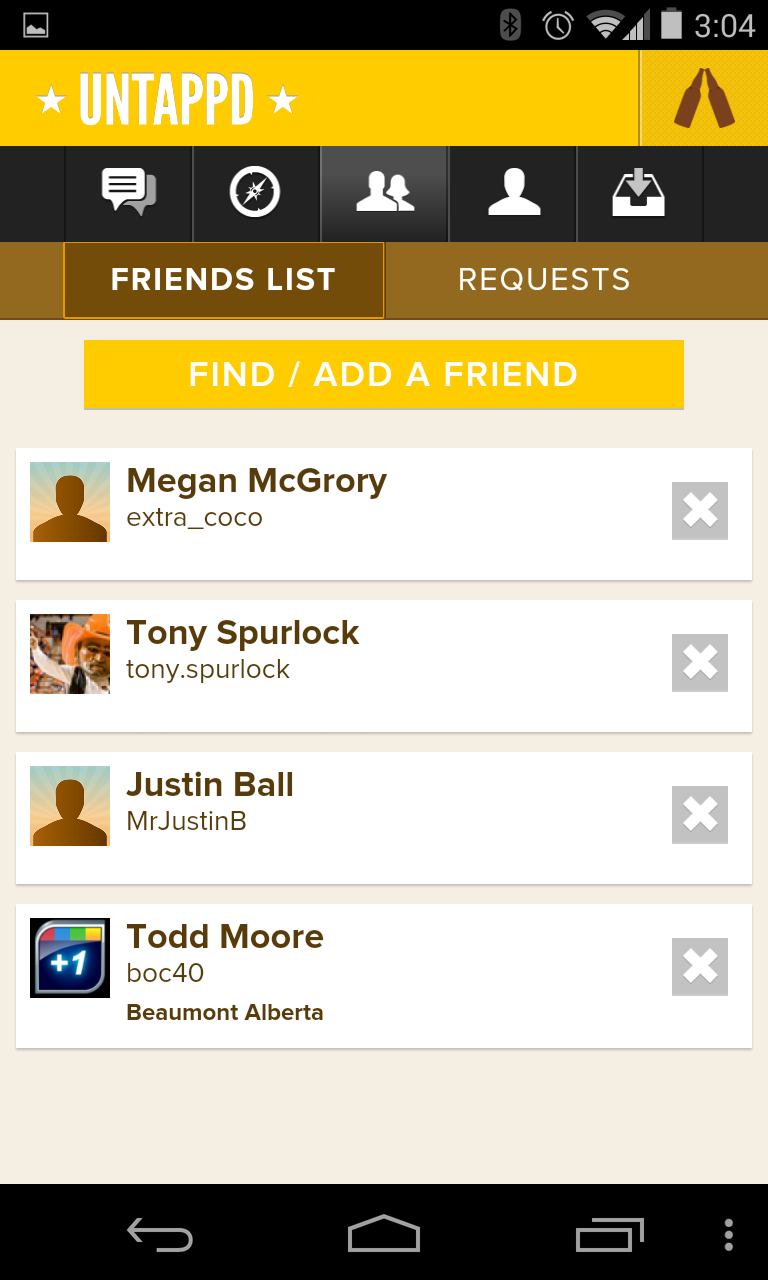Open Megan McGrory's profile picture
The width and height of the screenshot is (768, 1280).
(x=69, y=503)
